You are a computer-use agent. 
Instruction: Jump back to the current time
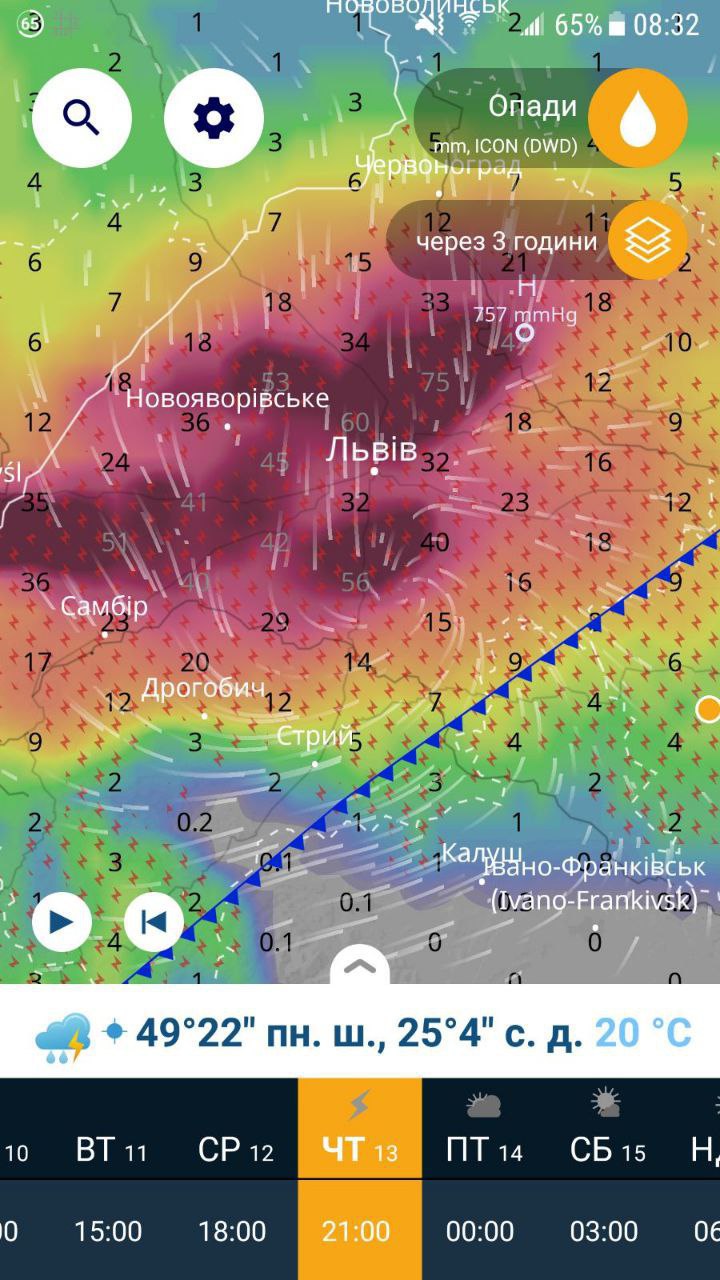pos(154,921)
